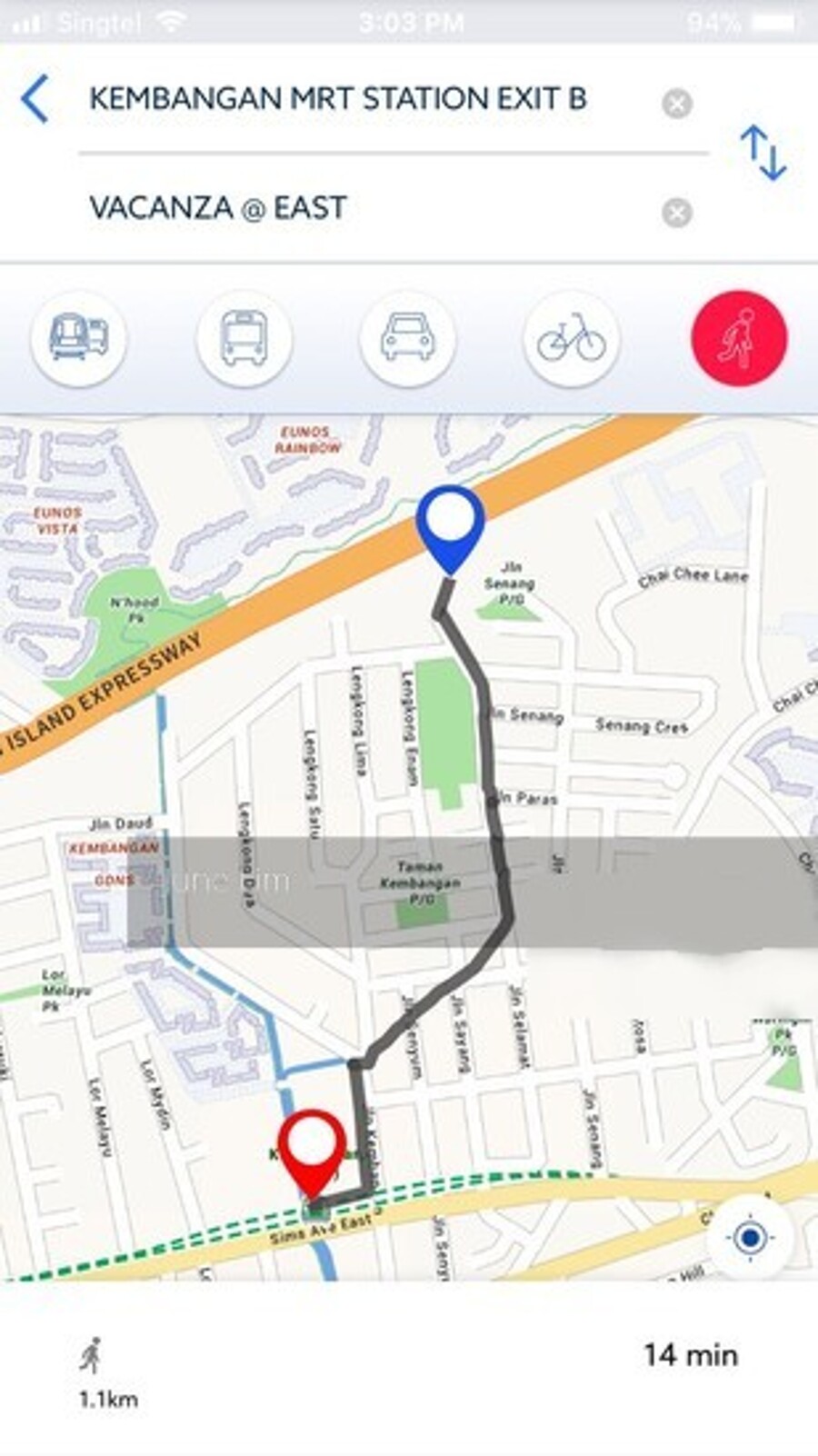Switch to the cycling mode
818x1456 pixels.
point(571,338)
